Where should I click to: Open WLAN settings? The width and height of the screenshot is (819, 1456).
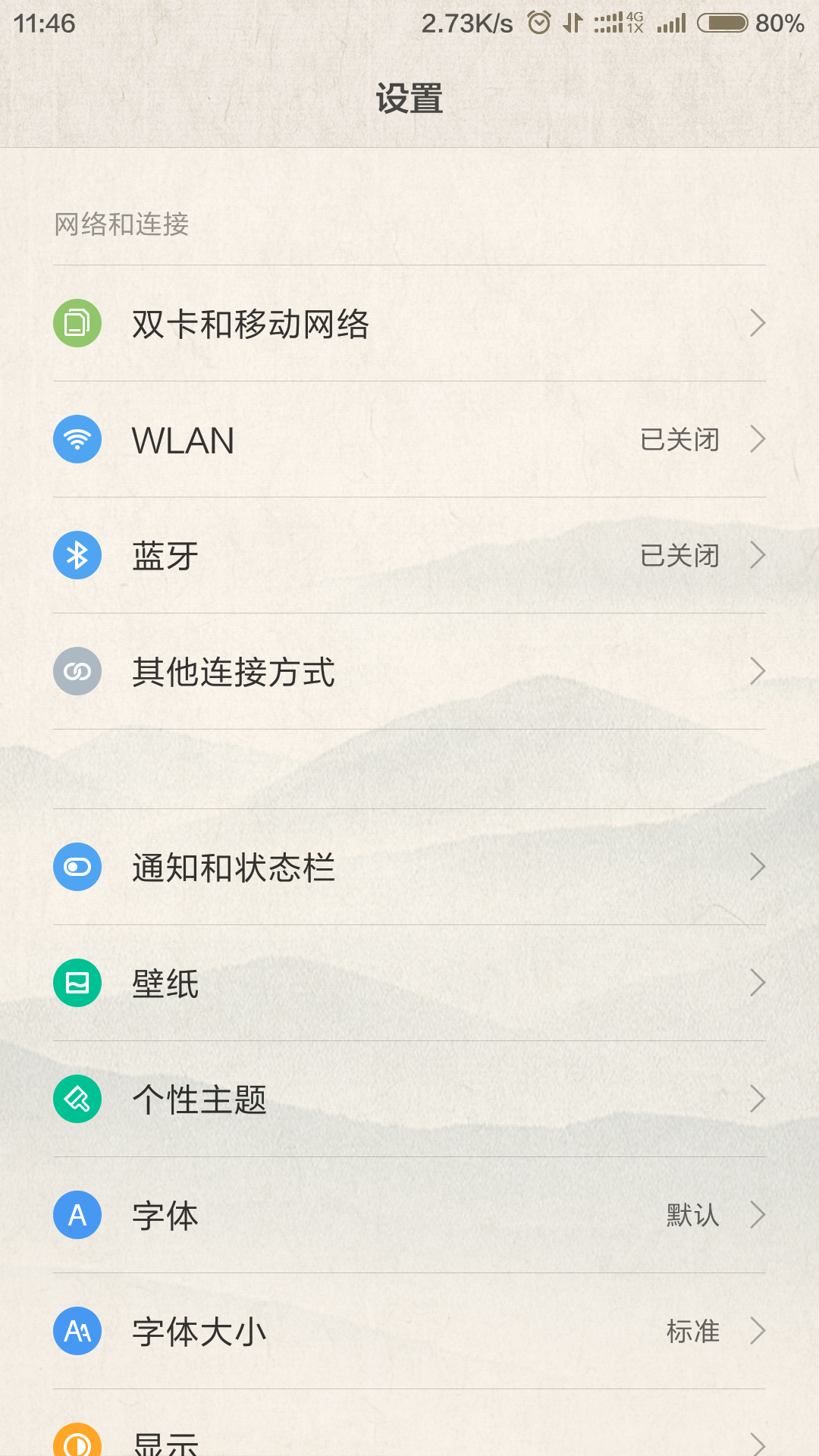pos(409,440)
